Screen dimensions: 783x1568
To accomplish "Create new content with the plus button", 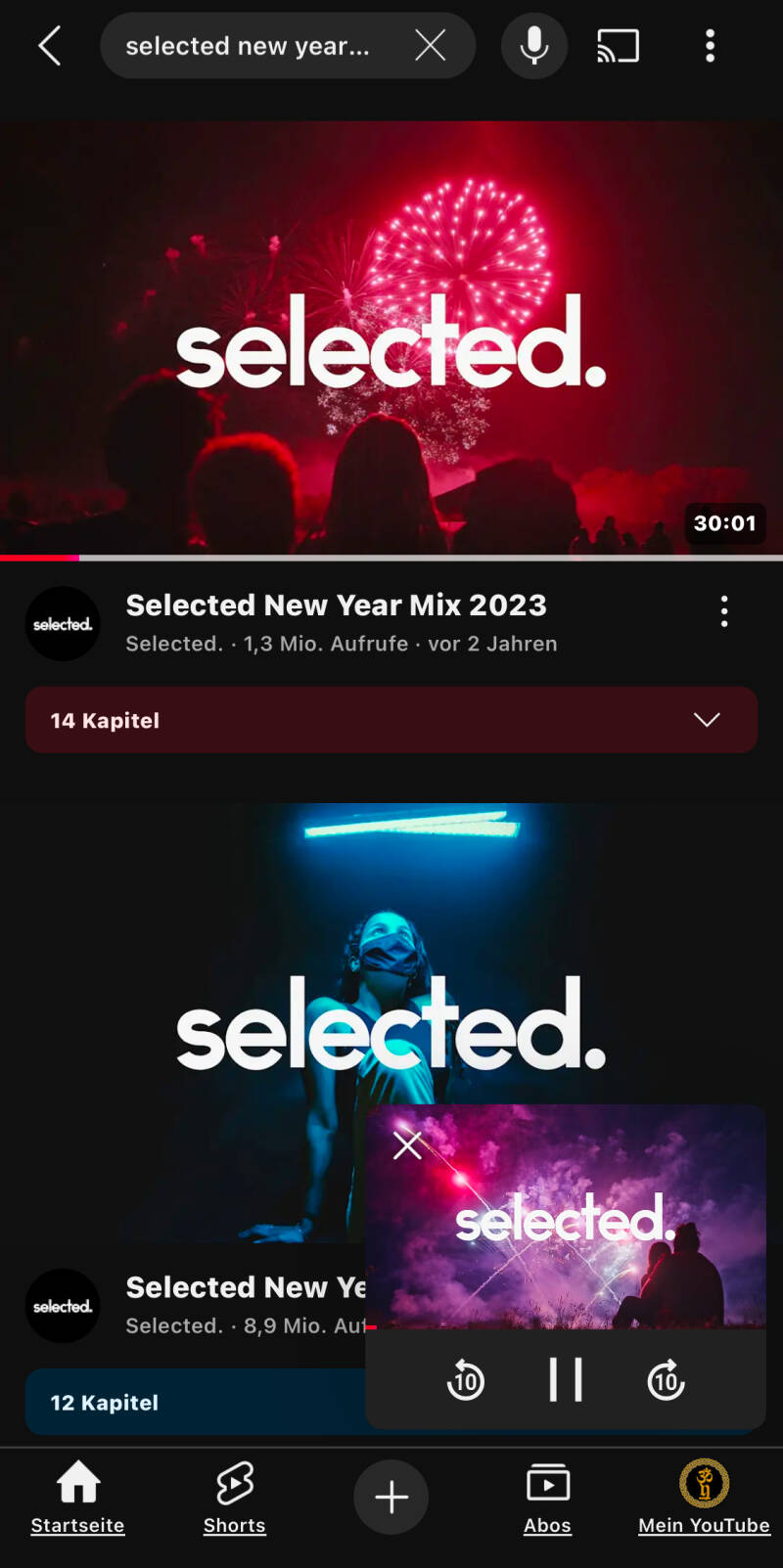I will coord(391,1497).
